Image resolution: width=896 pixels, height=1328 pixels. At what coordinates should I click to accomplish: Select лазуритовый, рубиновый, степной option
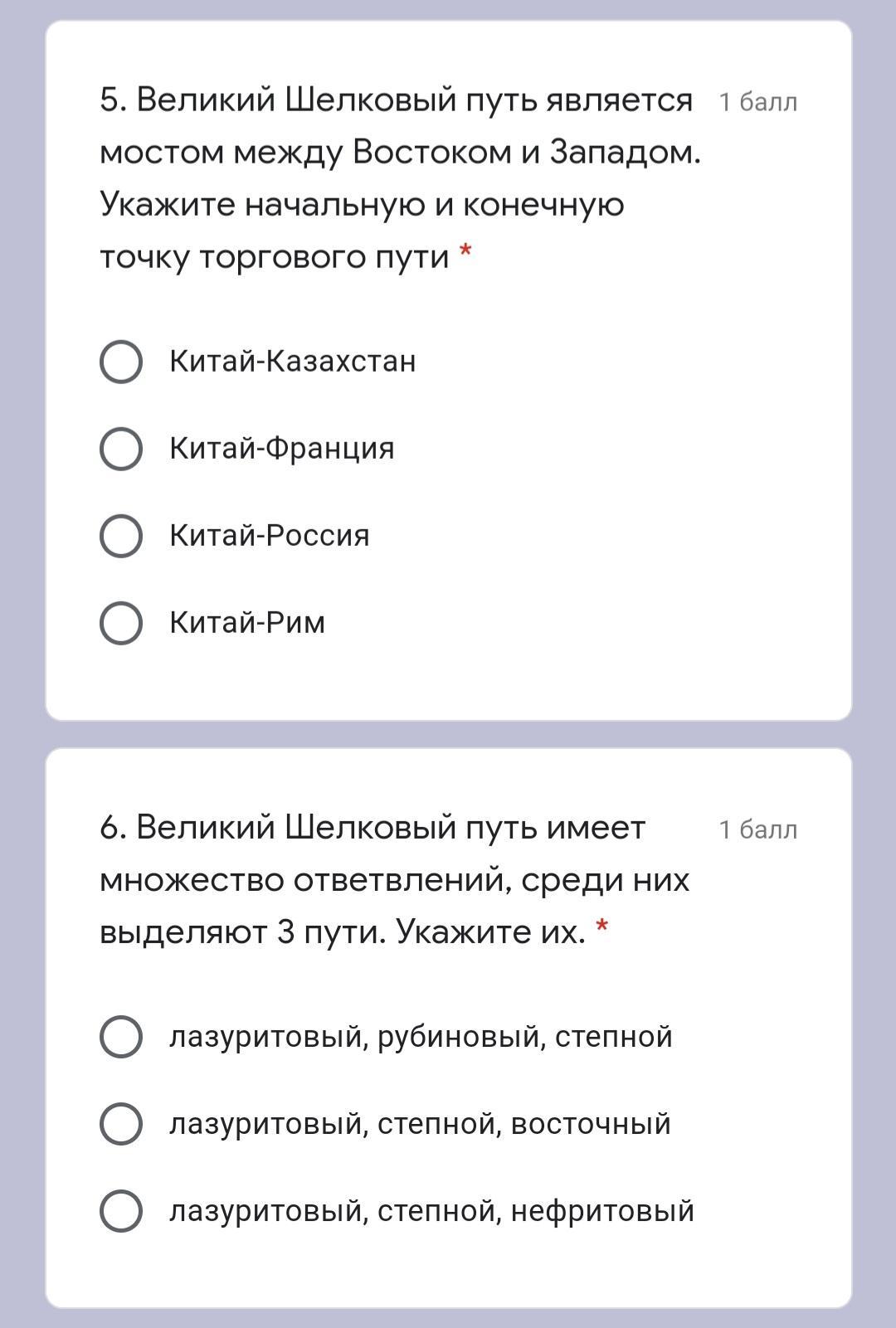coord(121,1037)
